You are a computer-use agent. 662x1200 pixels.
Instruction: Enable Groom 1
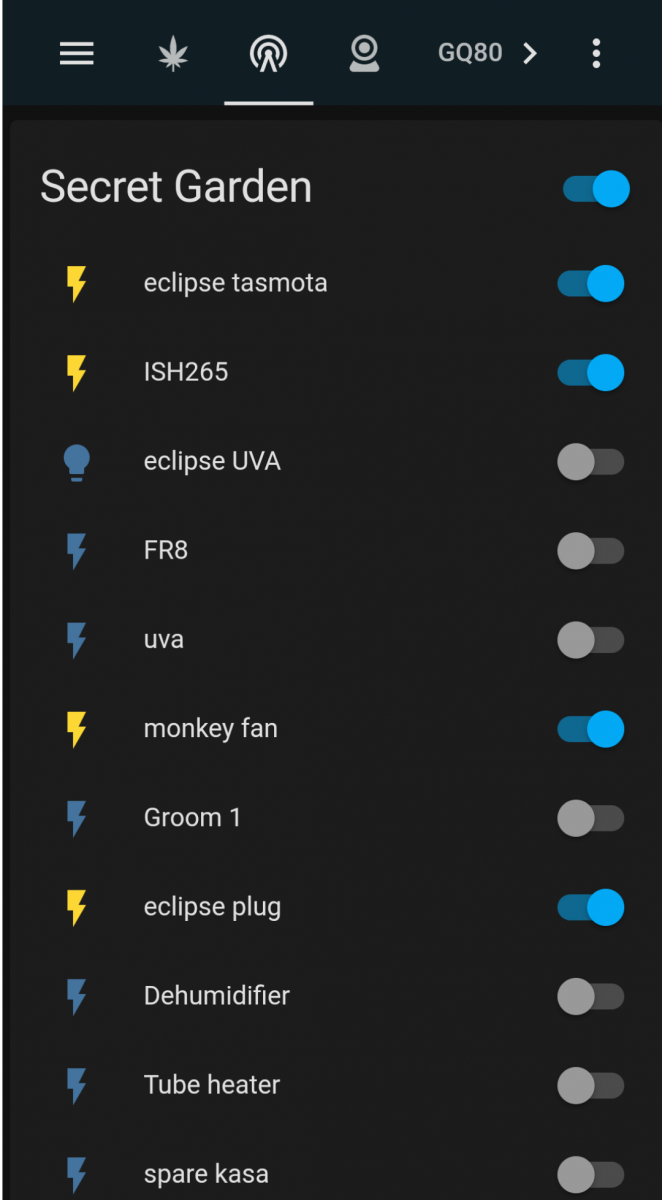591,818
